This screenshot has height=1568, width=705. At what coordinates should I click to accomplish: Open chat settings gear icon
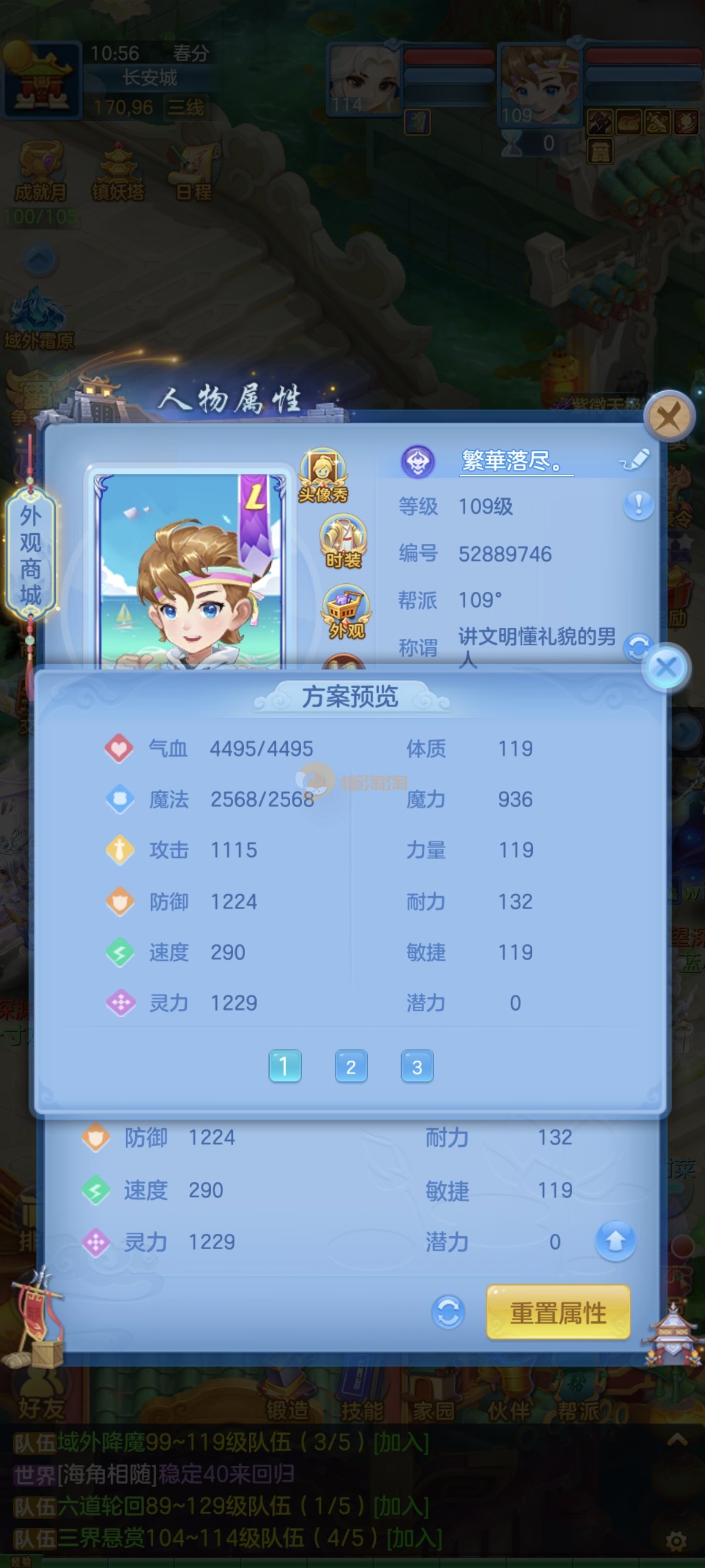click(676, 1541)
